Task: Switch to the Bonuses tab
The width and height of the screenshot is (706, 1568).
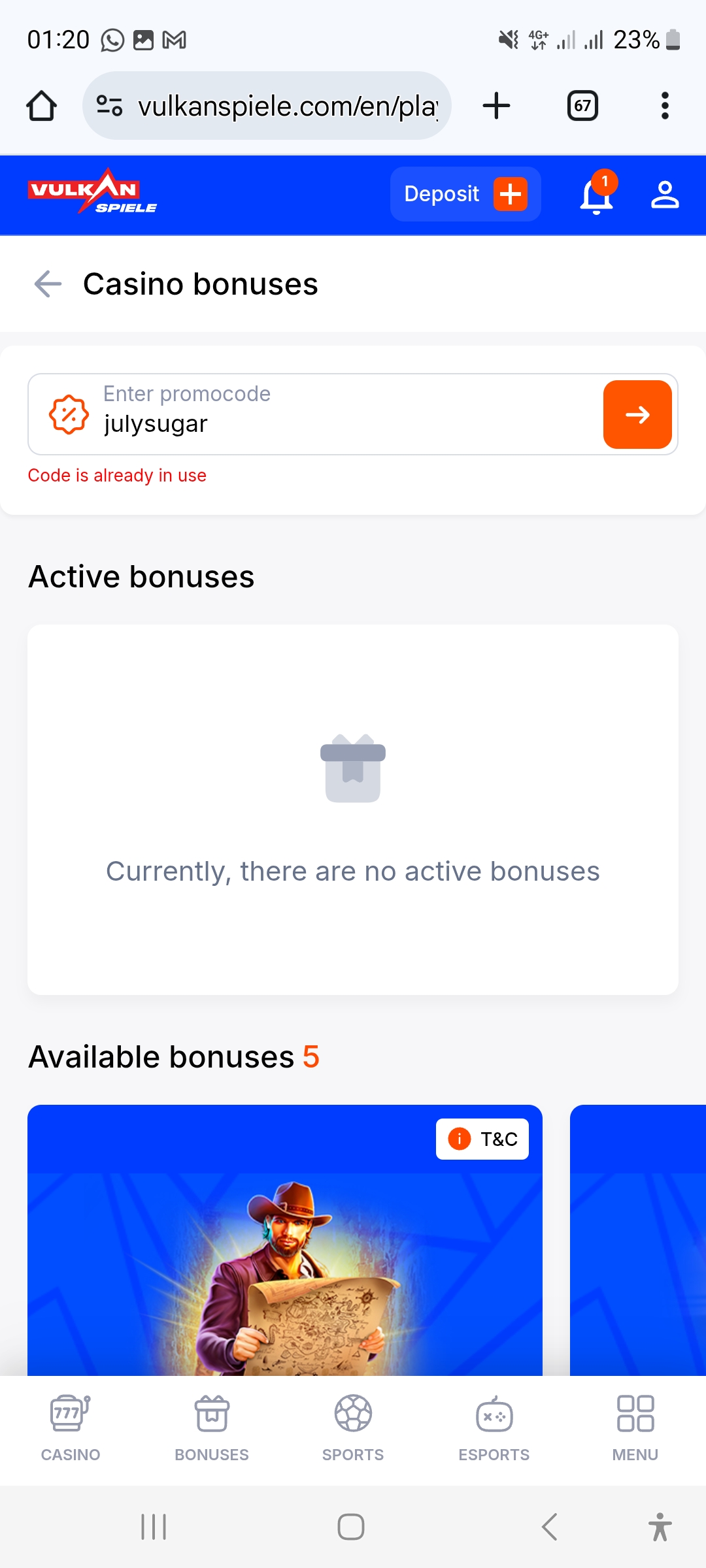Action: 212,1428
